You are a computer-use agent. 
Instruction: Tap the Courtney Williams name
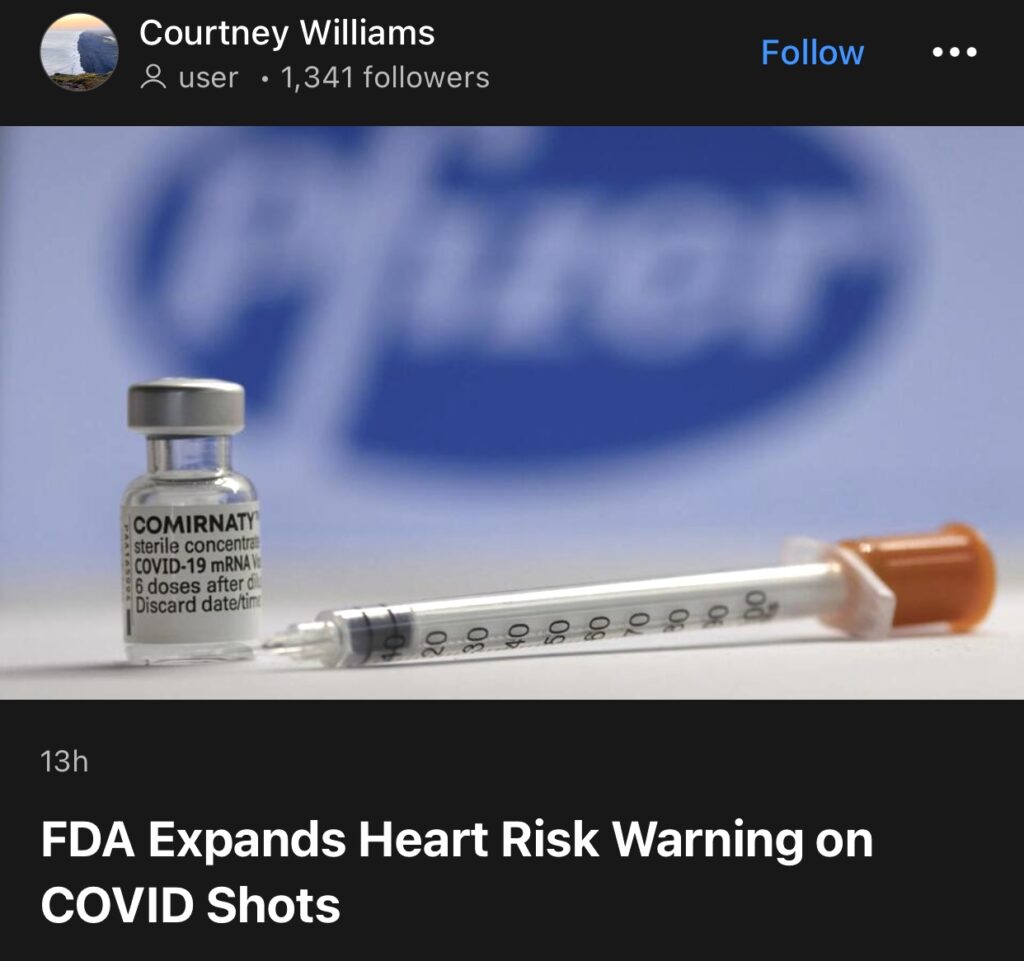tap(287, 33)
